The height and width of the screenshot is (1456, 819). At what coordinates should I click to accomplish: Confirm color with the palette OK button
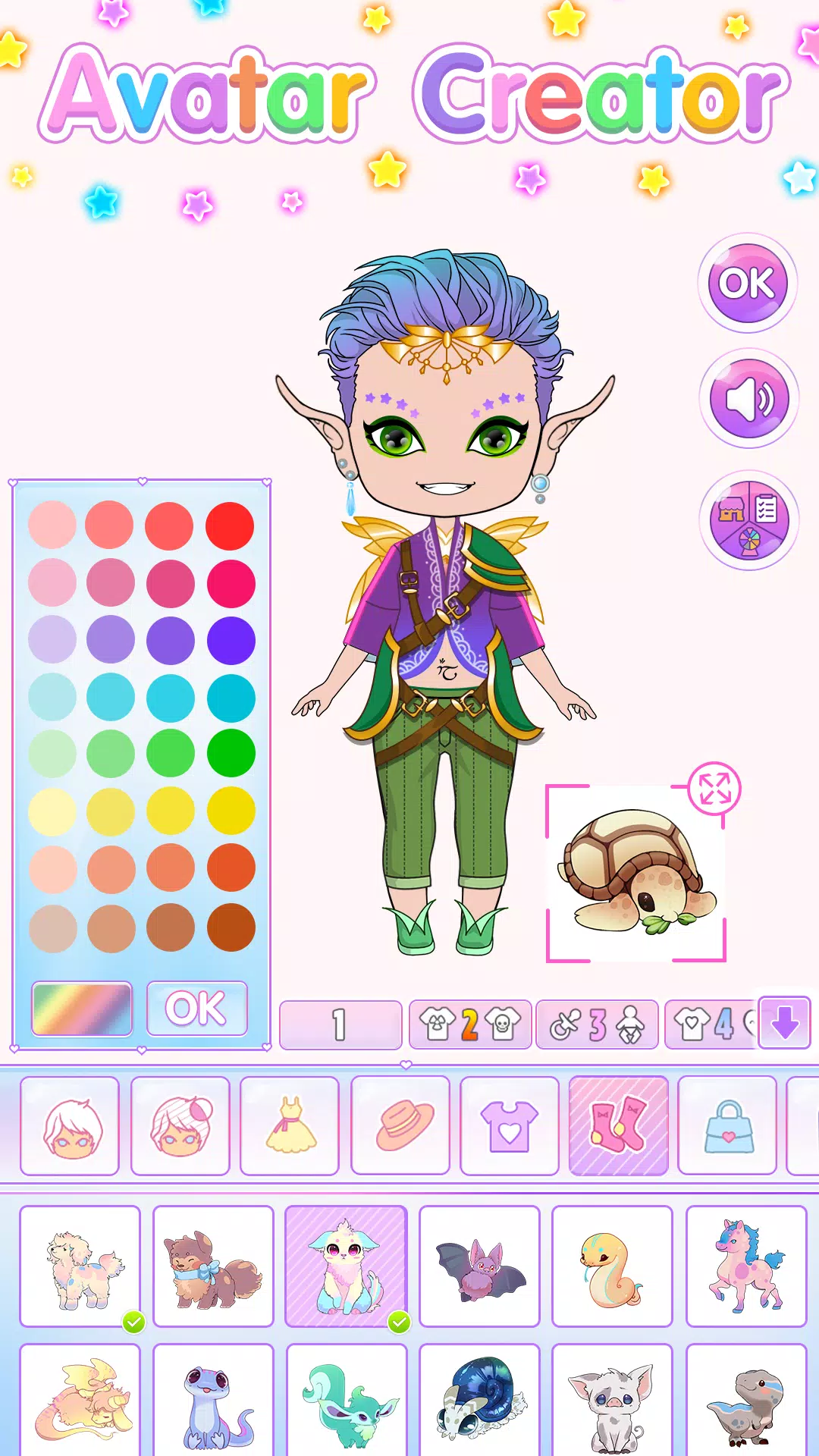[196, 1009]
